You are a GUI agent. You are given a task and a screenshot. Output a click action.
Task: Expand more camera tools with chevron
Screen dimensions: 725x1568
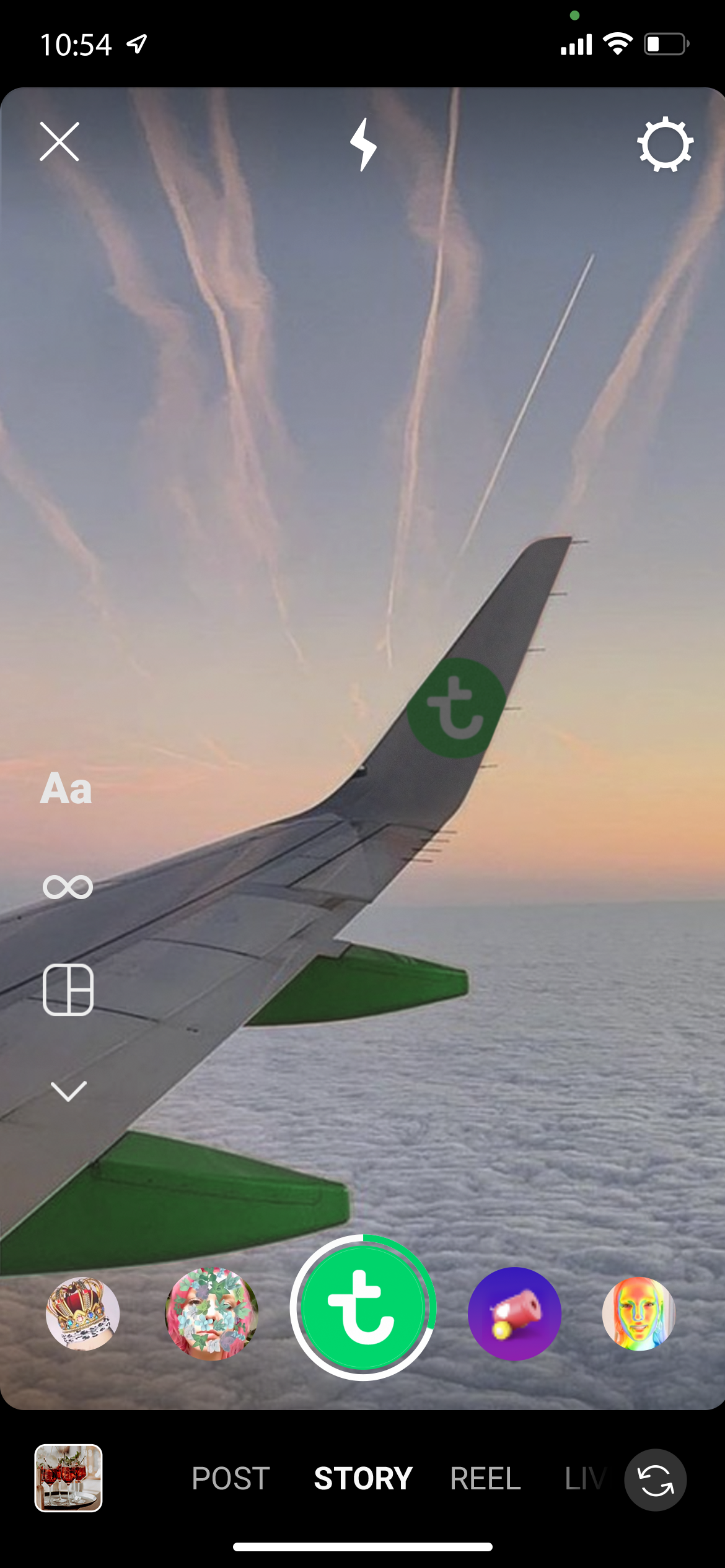tap(68, 1091)
